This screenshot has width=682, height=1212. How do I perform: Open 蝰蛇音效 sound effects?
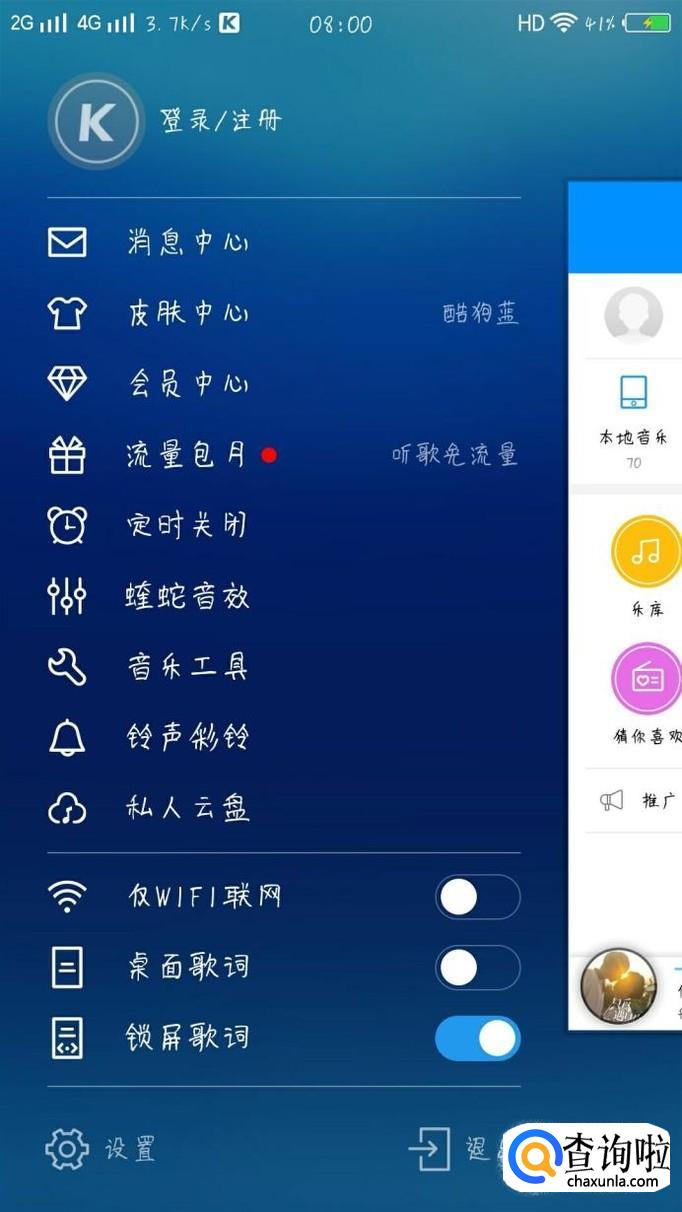(x=284, y=597)
